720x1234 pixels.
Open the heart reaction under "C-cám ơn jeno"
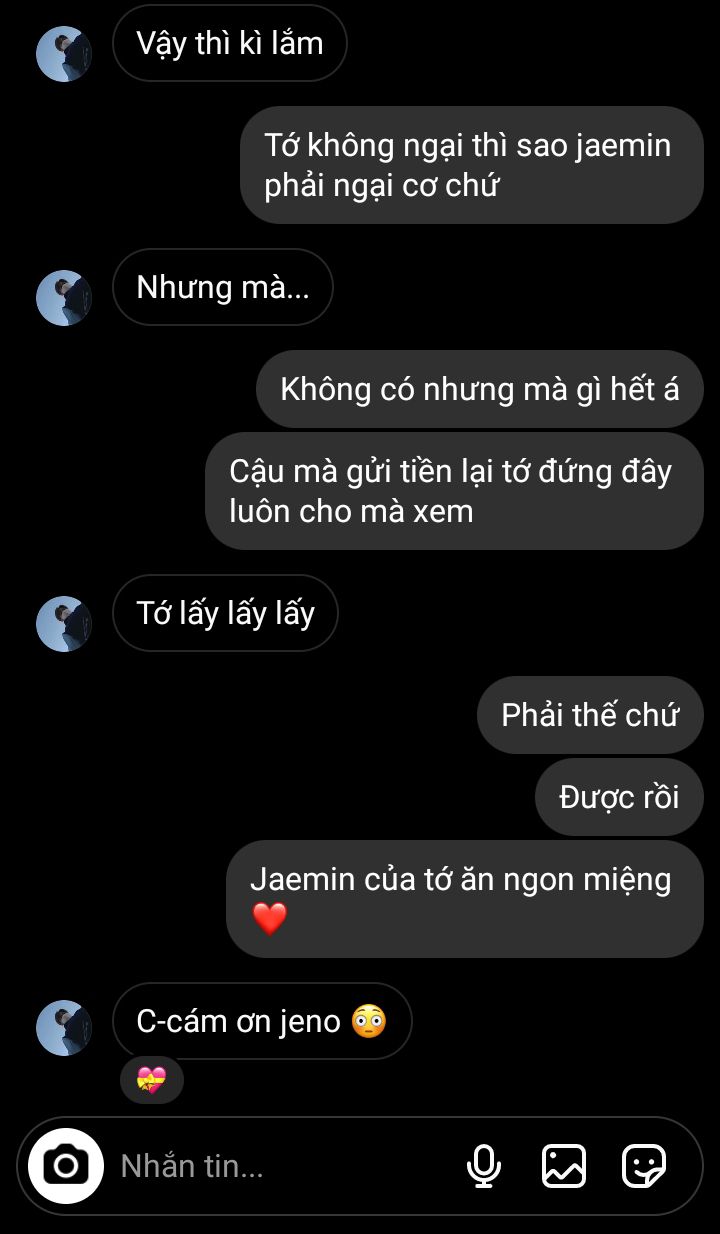point(151,1080)
